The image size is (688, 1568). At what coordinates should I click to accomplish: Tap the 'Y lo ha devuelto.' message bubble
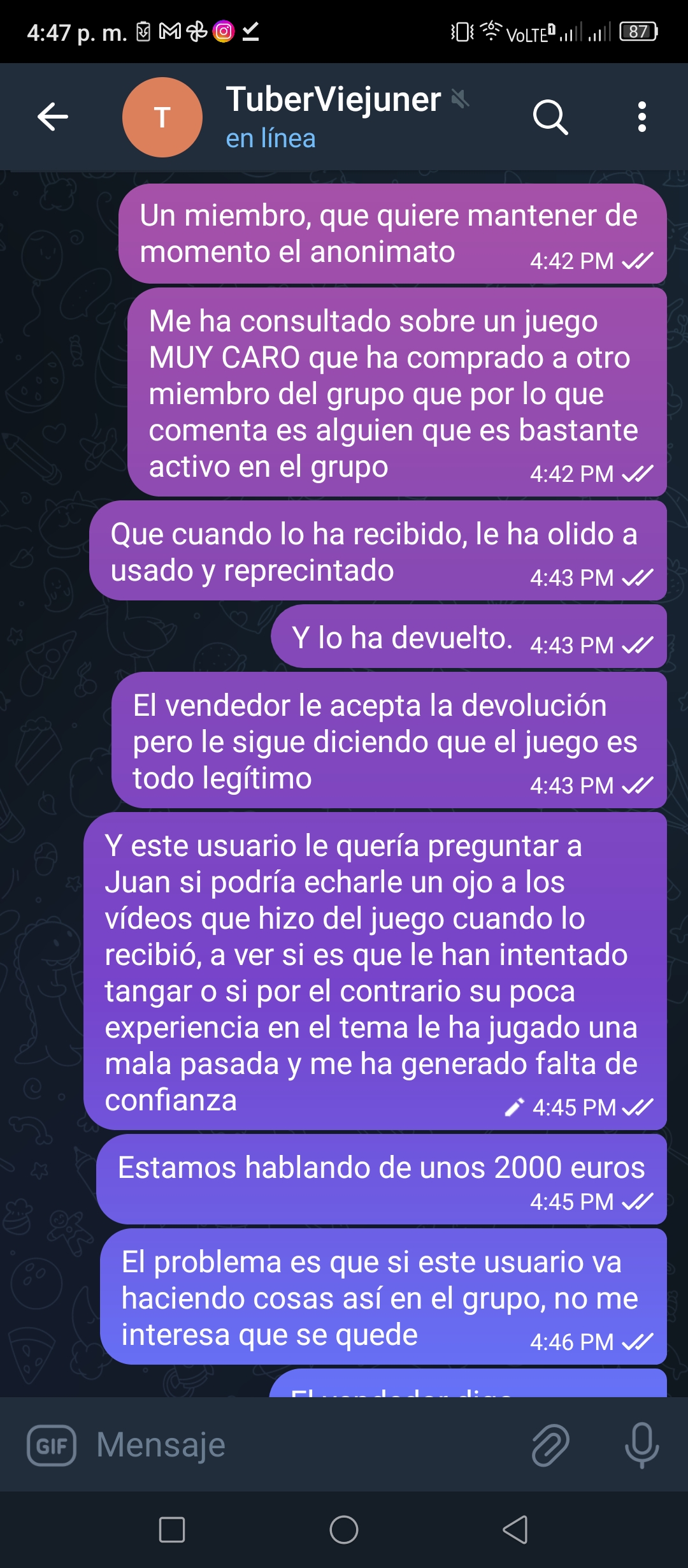click(469, 636)
